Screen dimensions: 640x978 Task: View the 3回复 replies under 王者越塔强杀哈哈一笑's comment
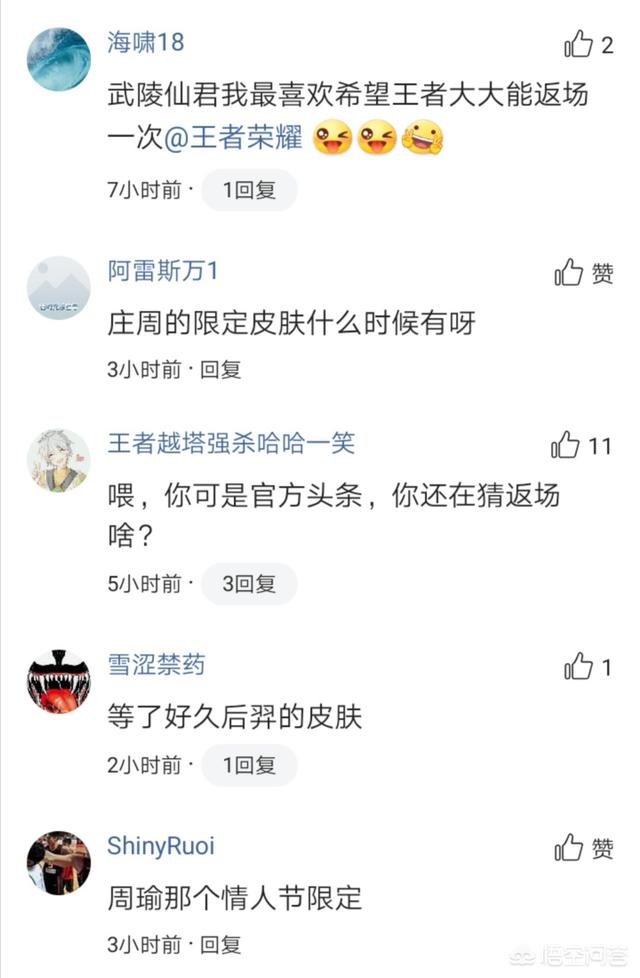pos(249,584)
